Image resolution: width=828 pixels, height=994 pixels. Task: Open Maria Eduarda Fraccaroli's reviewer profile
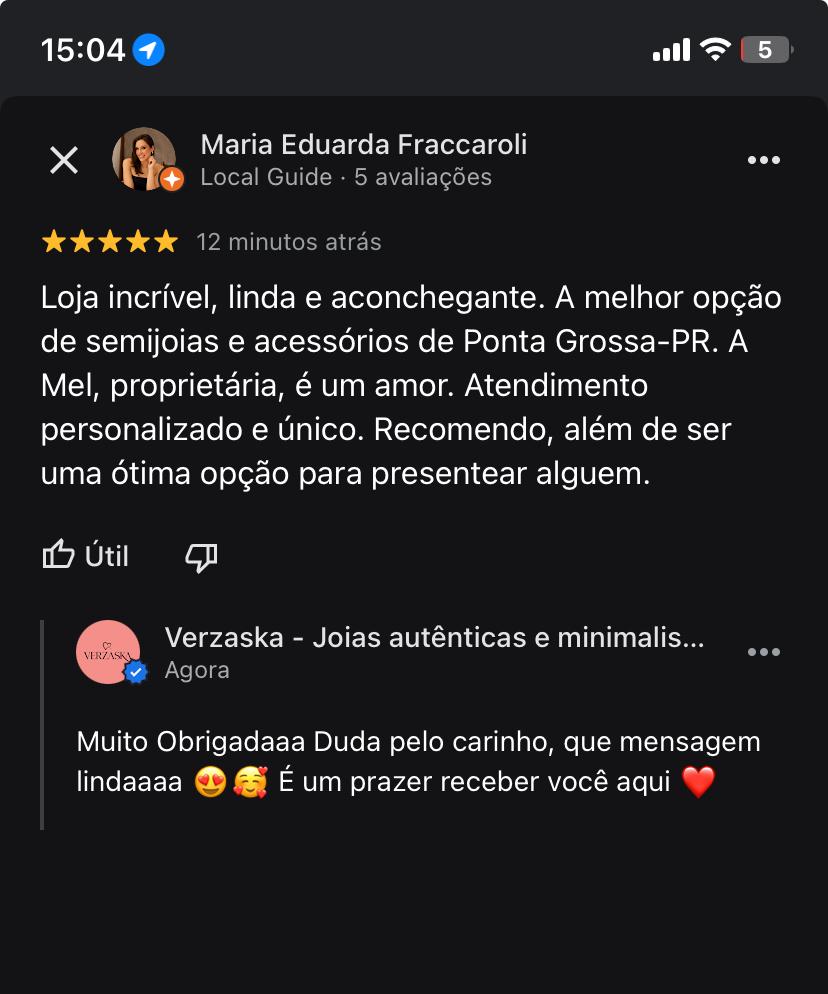click(363, 145)
